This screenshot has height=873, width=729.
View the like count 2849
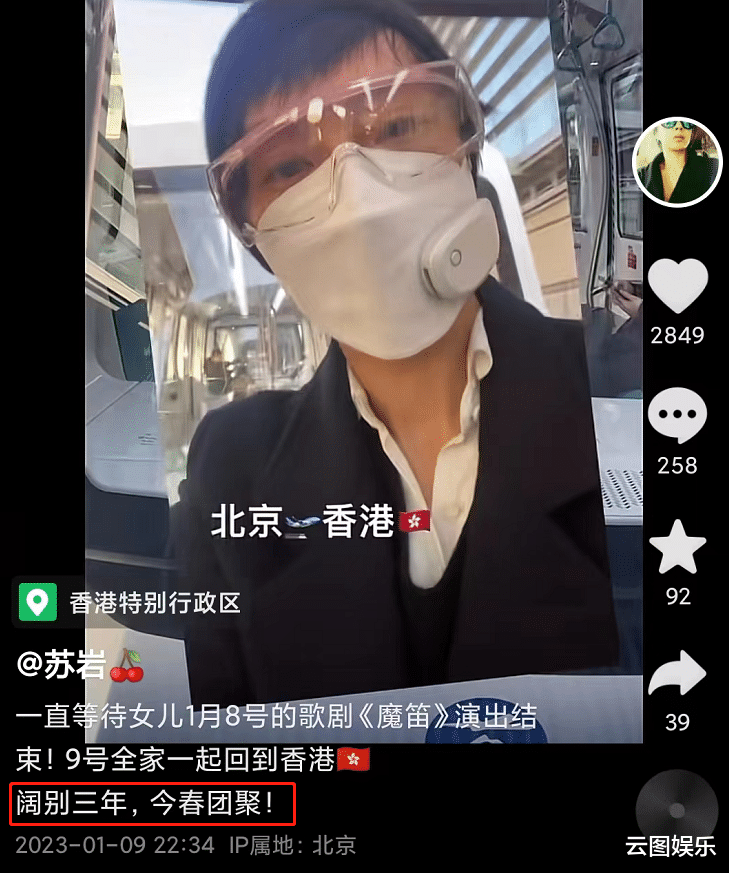coord(678,337)
